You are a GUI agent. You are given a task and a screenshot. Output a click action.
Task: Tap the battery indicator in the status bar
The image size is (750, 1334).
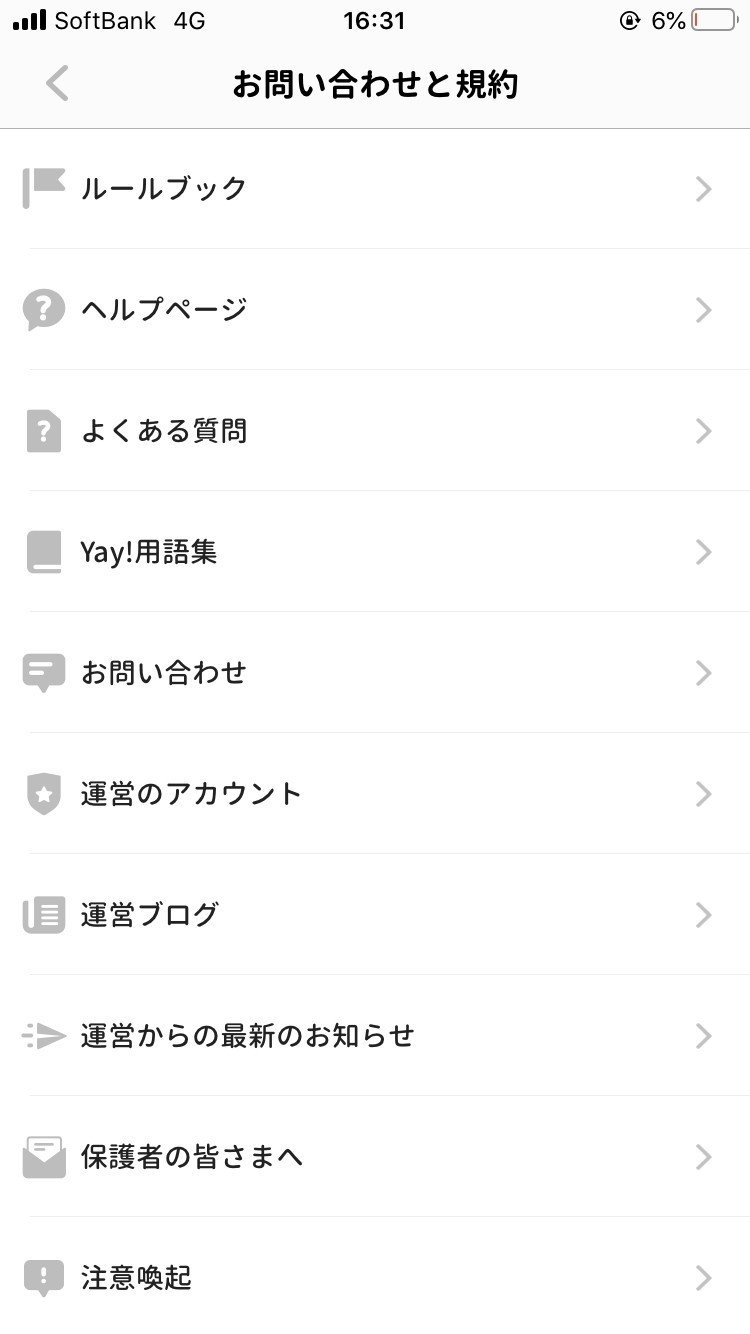[x=714, y=19]
